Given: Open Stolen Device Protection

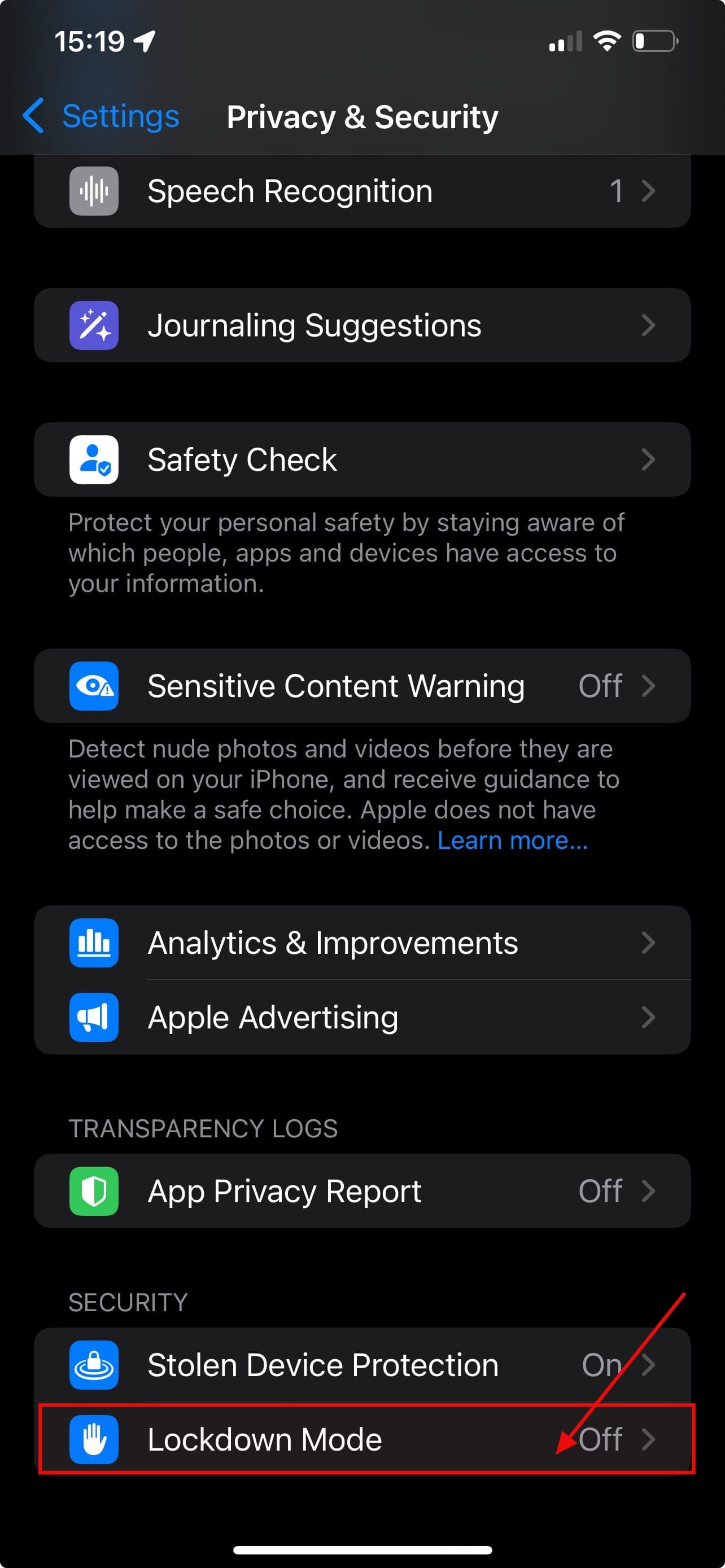Looking at the screenshot, I should coord(361,1365).
